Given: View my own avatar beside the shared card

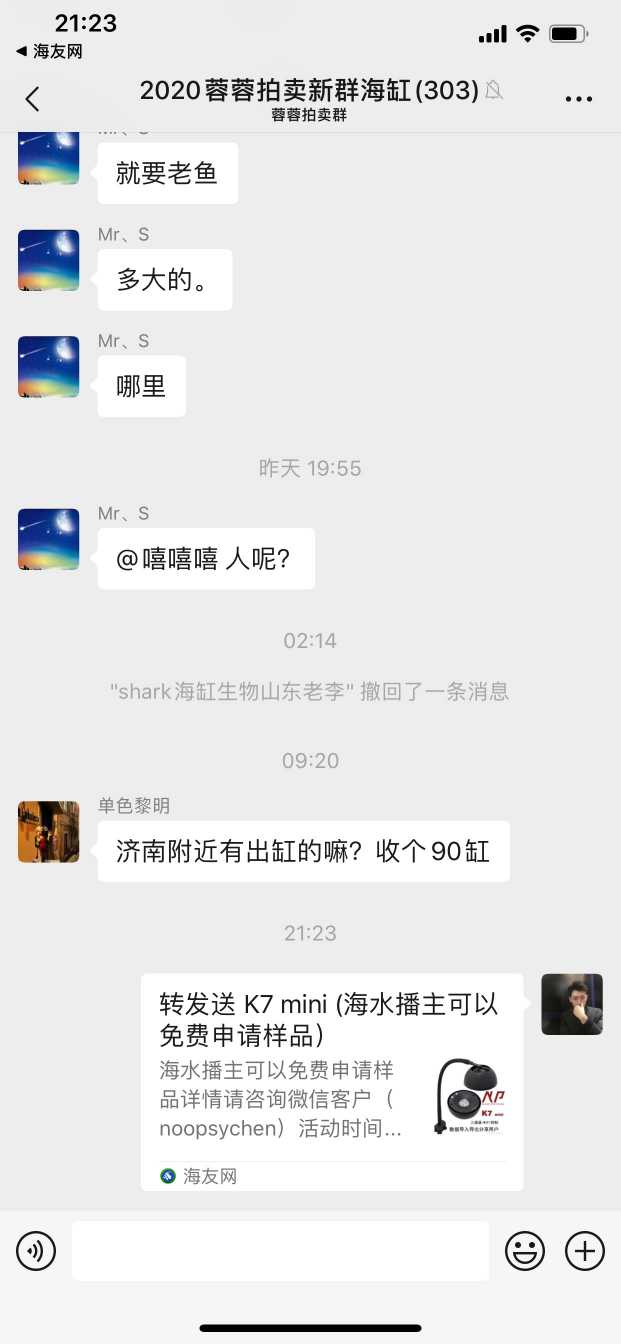Looking at the screenshot, I should (x=572, y=1004).
